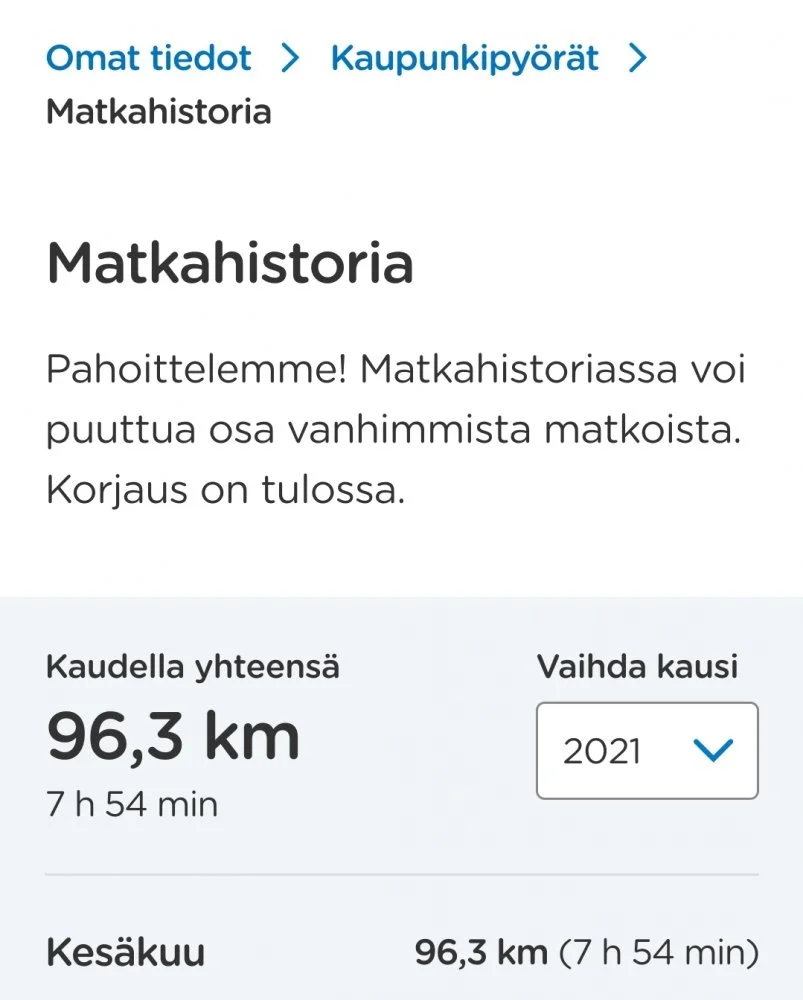
Task: Go to Omat tiedot breadcrumb link
Action: (x=149, y=58)
